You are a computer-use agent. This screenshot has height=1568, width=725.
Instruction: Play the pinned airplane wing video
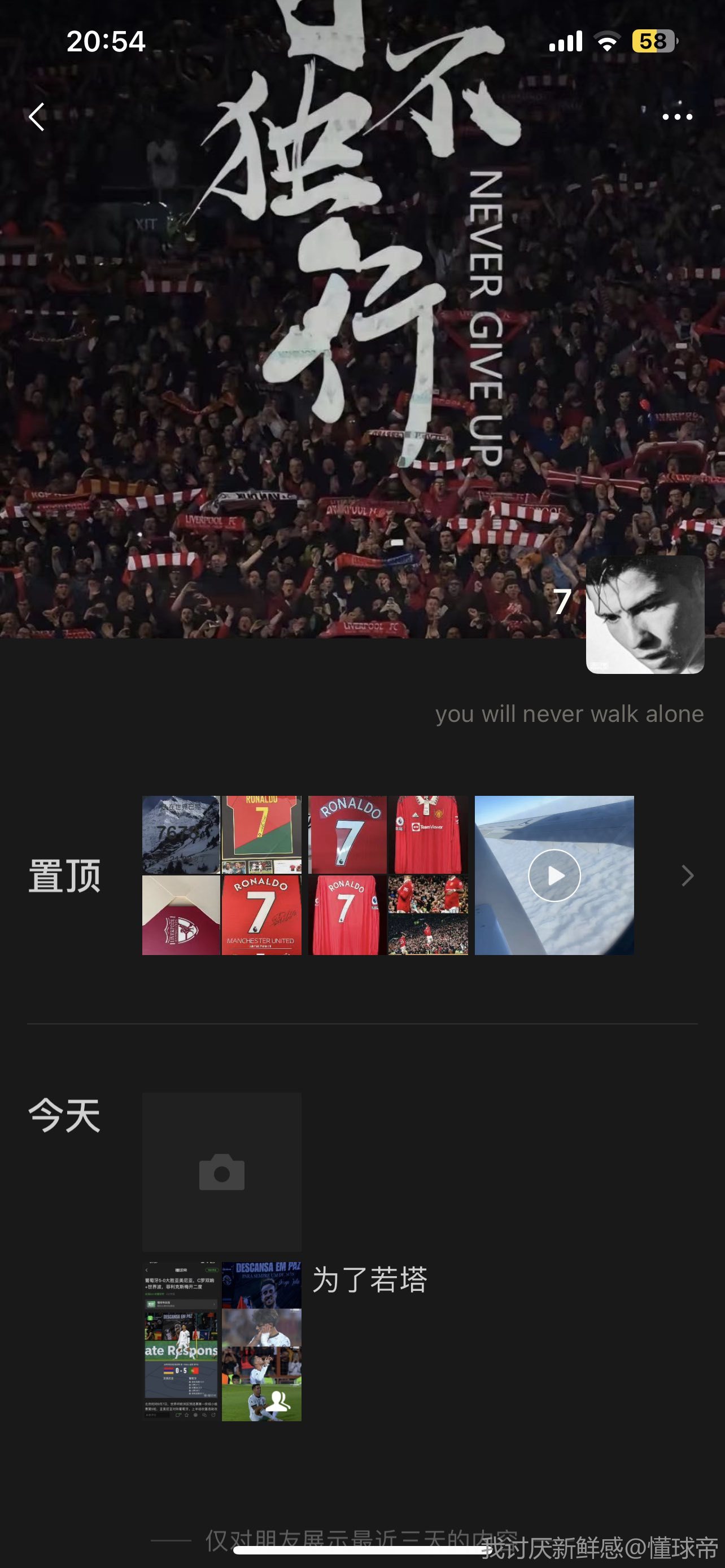(x=554, y=875)
